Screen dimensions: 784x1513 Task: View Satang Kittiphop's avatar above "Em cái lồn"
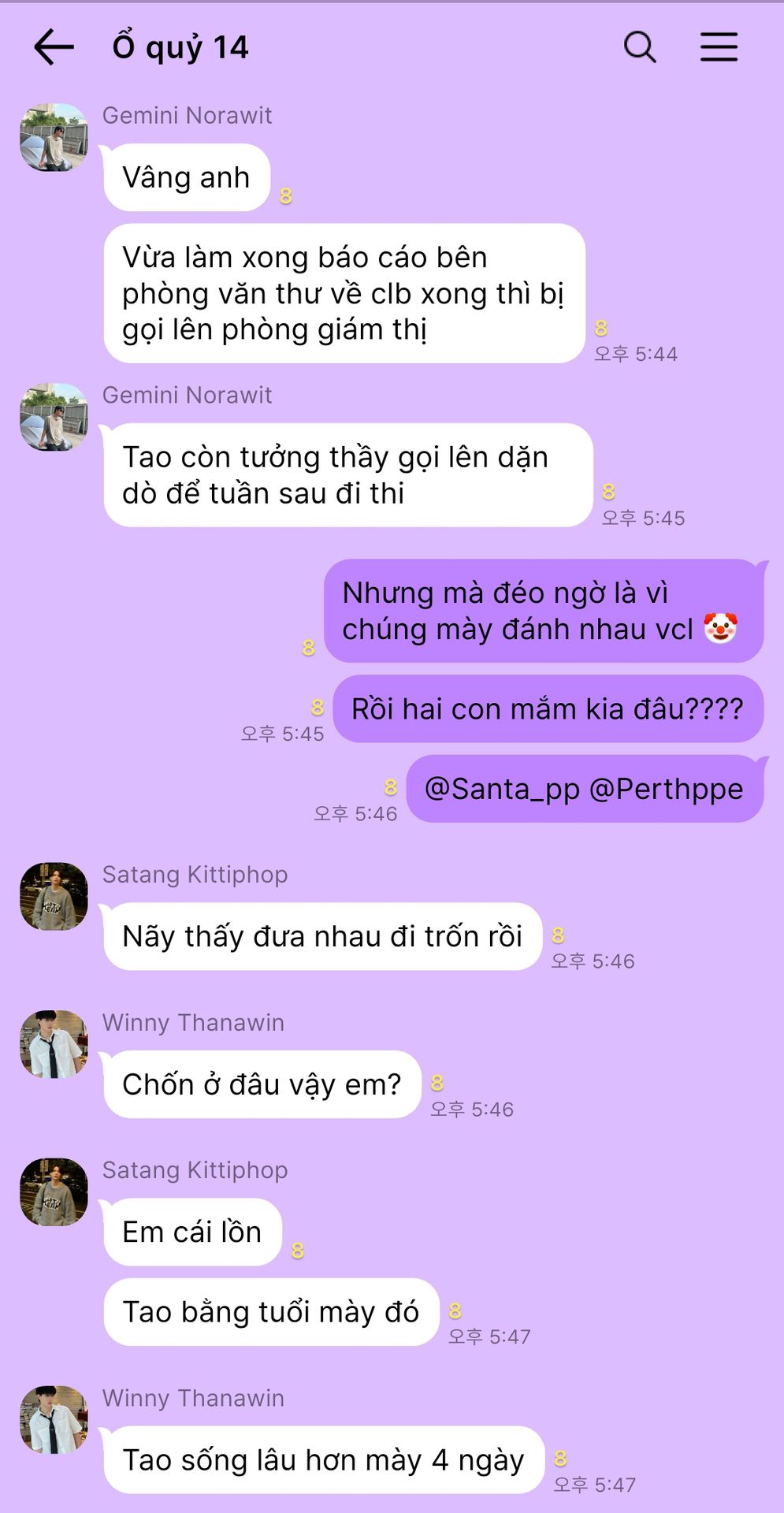click(x=54, y=1191)
